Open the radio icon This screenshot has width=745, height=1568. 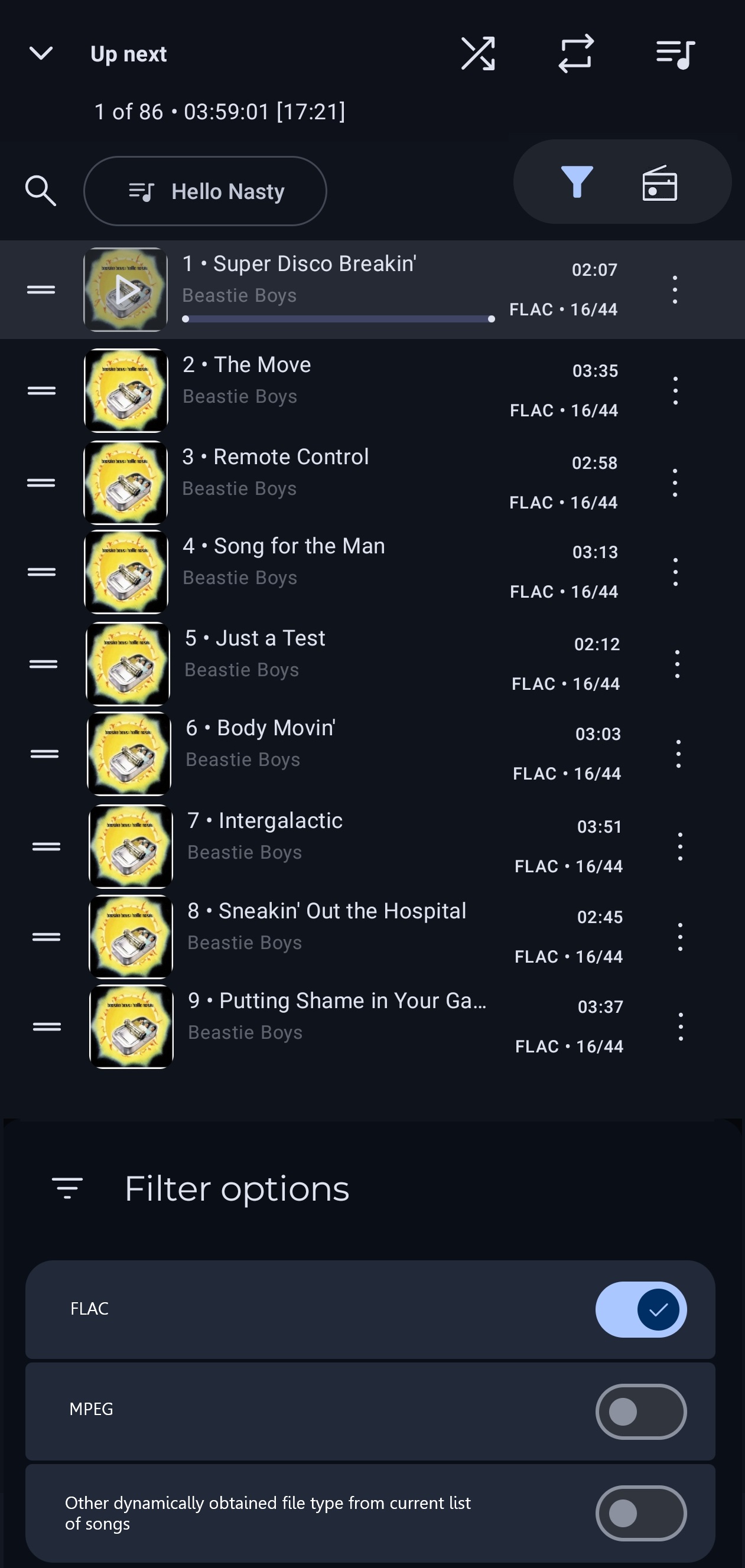[x=660, y=182]
